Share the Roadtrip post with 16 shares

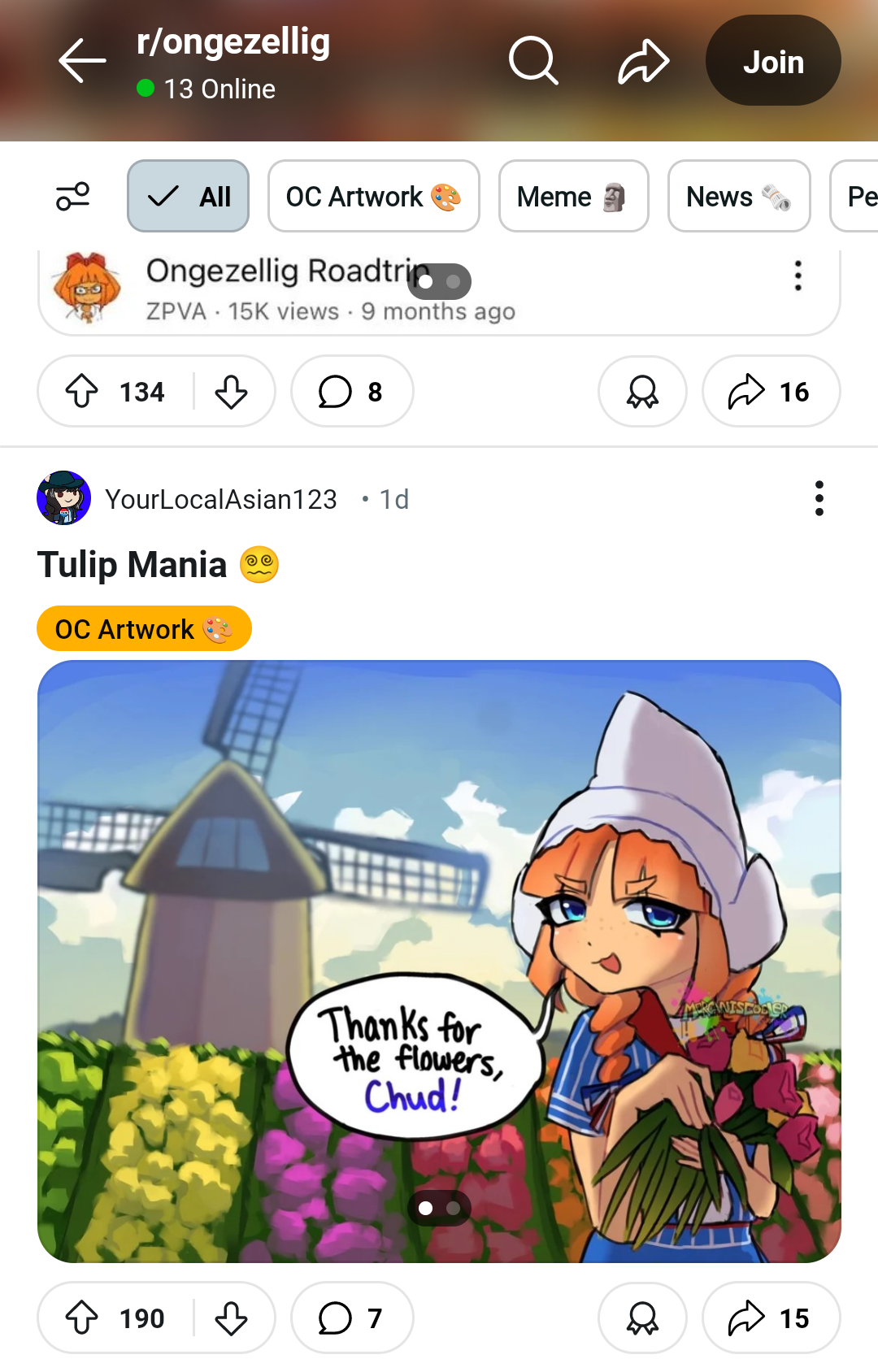point(770,392)
